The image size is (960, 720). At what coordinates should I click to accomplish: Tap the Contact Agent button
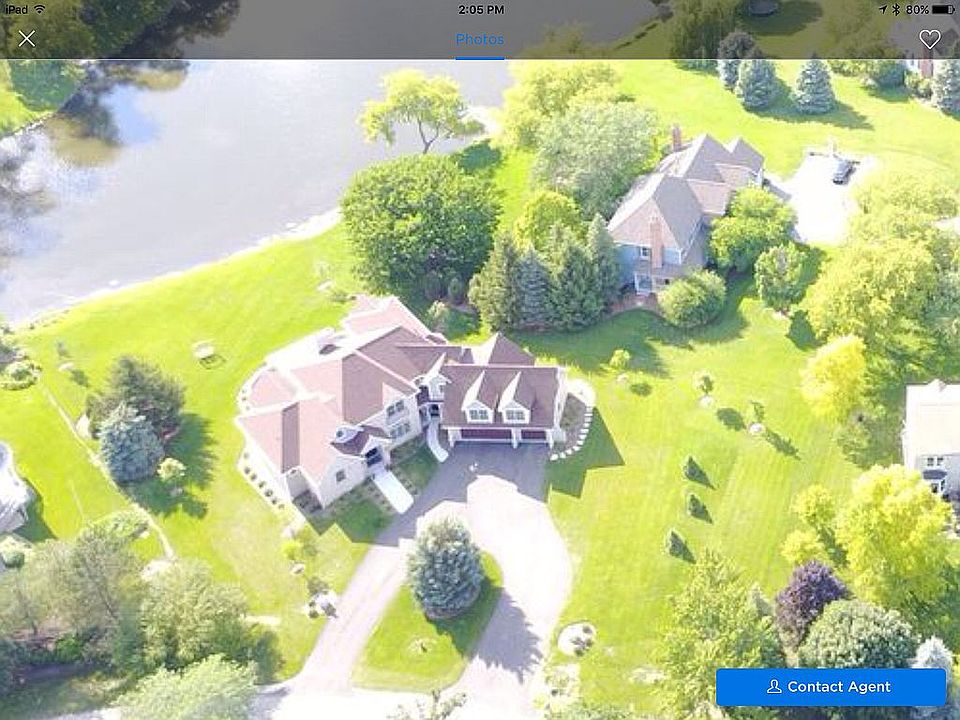(x=830, y=687)
